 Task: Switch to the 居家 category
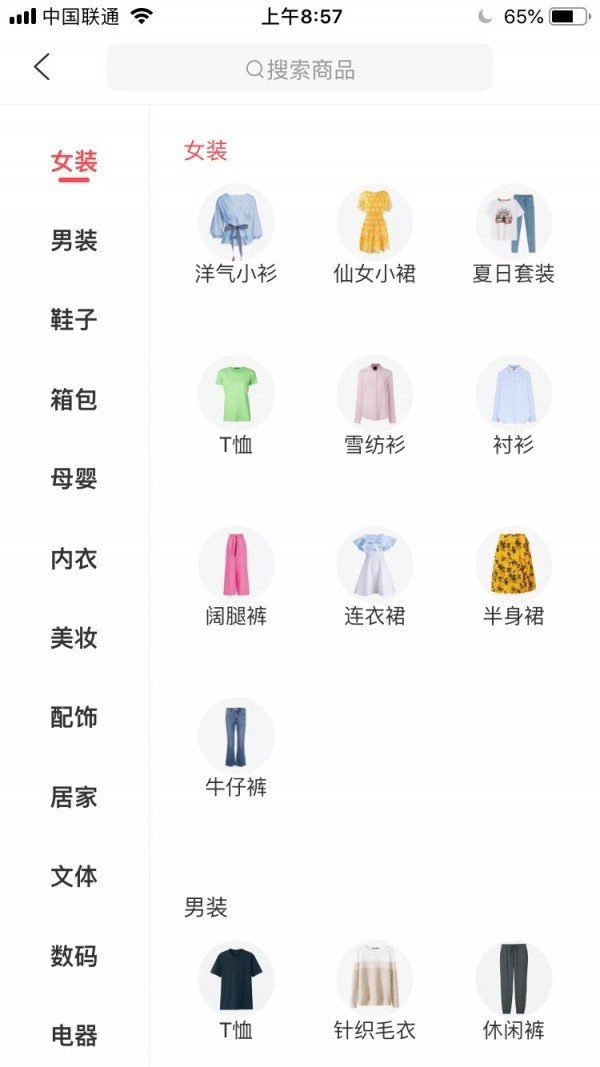74,797
